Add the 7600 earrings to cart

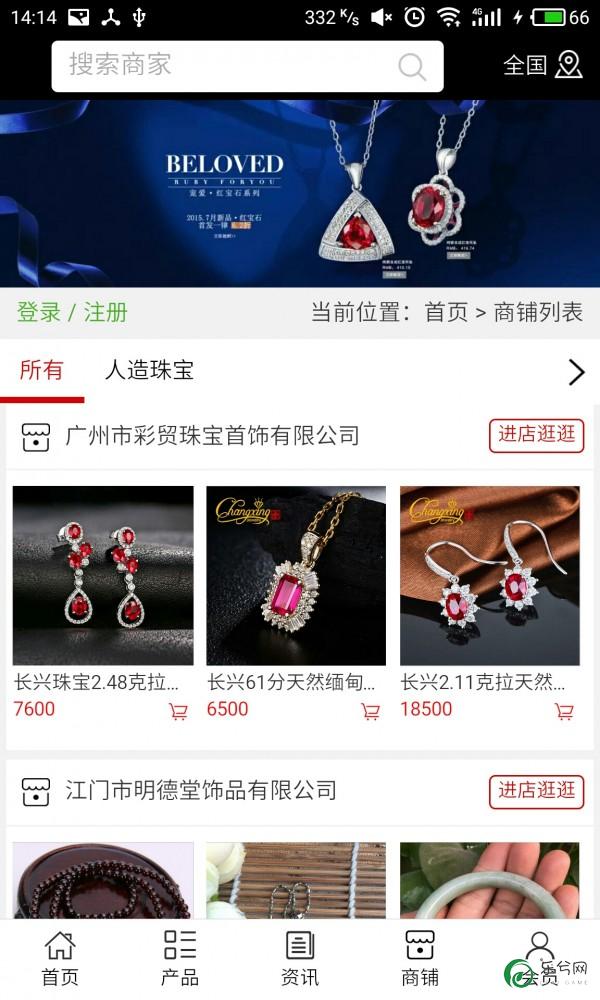click(178, 711)
